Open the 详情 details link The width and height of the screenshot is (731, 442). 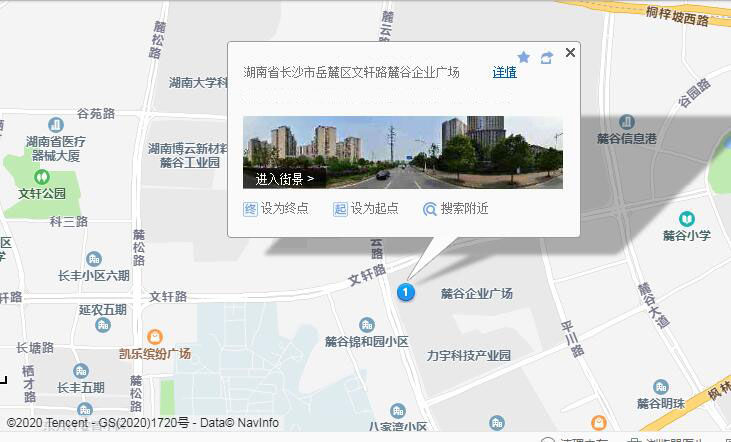click(504, 73)
